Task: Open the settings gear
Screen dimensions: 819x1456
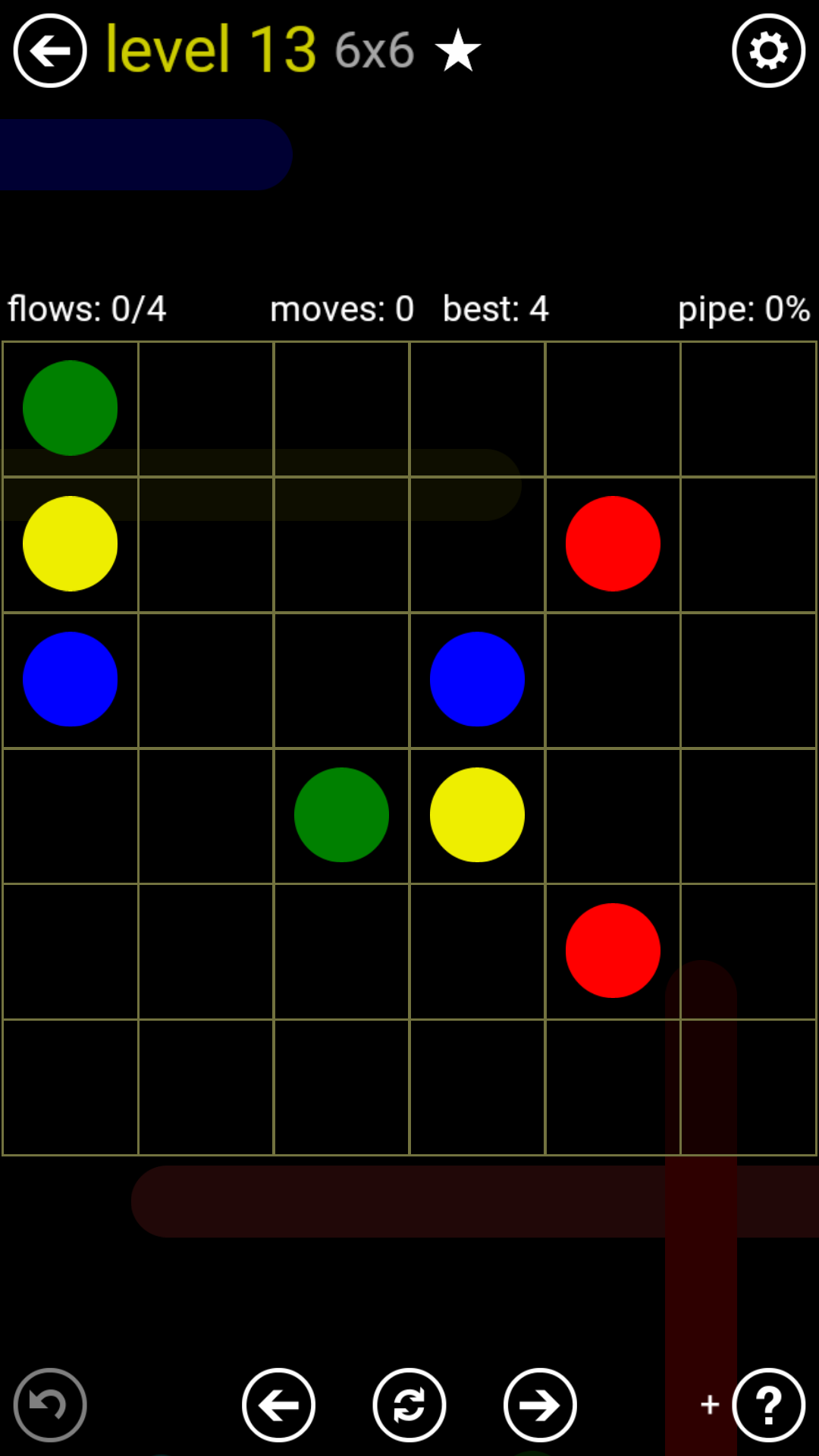Action: tap(768, 51)
